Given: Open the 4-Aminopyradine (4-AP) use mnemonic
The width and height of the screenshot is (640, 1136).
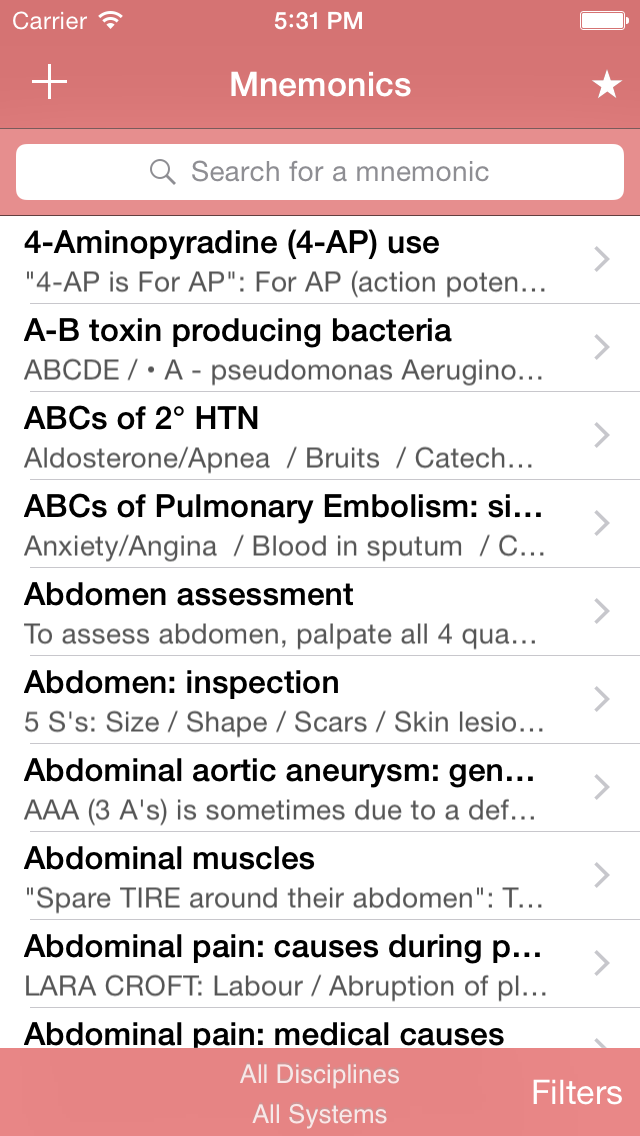Looking at the screenshot, I should tap(300, 260).
